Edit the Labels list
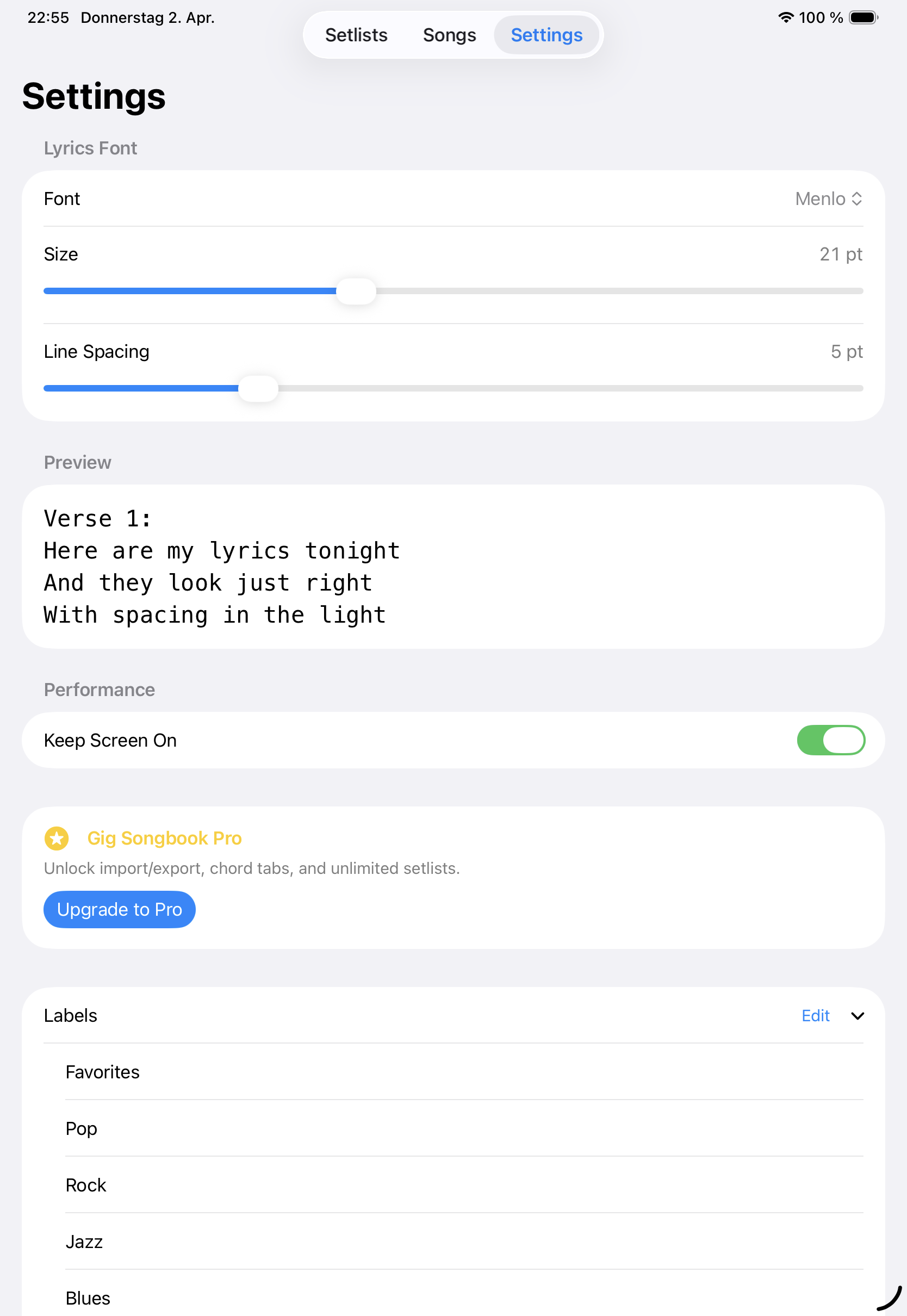The image size is (907, 1316). pos(815,1015)
